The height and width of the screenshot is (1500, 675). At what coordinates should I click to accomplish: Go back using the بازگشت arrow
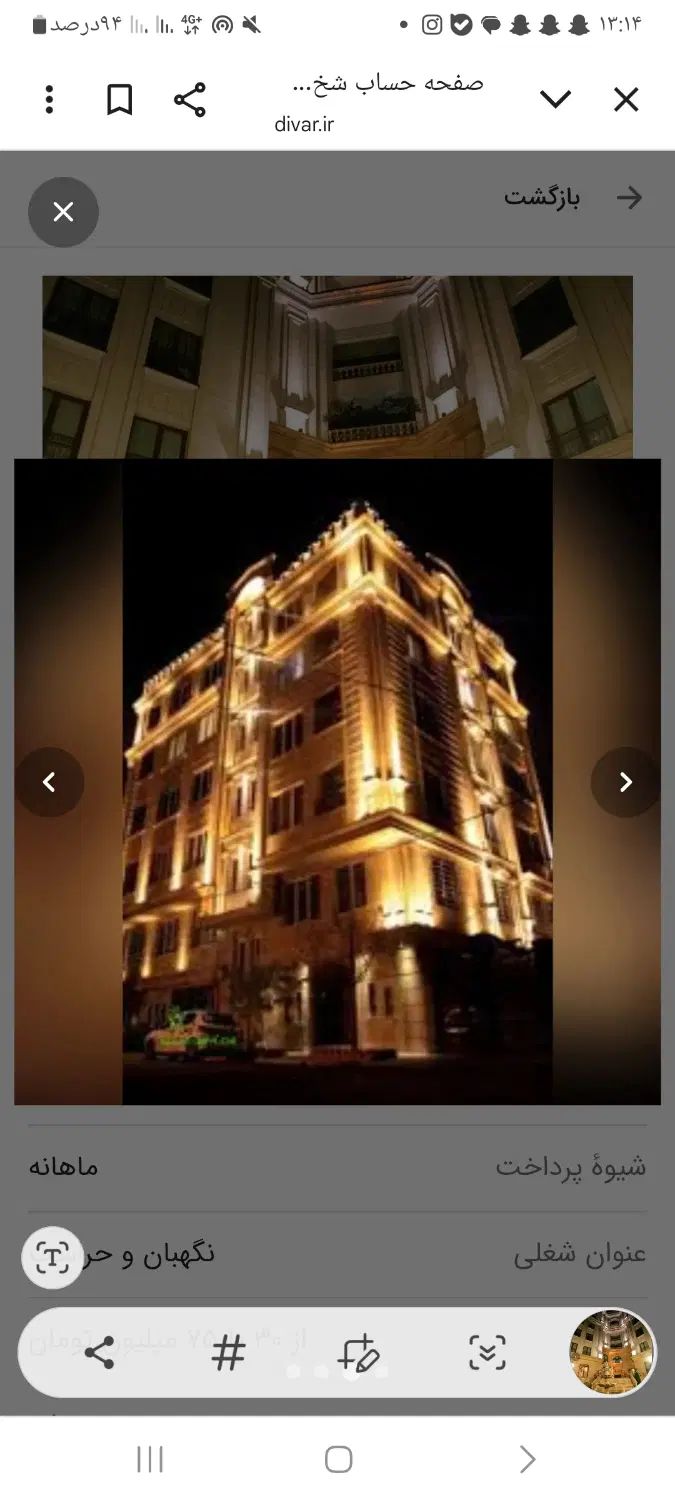pyautogui.click(x=629, y=197)
